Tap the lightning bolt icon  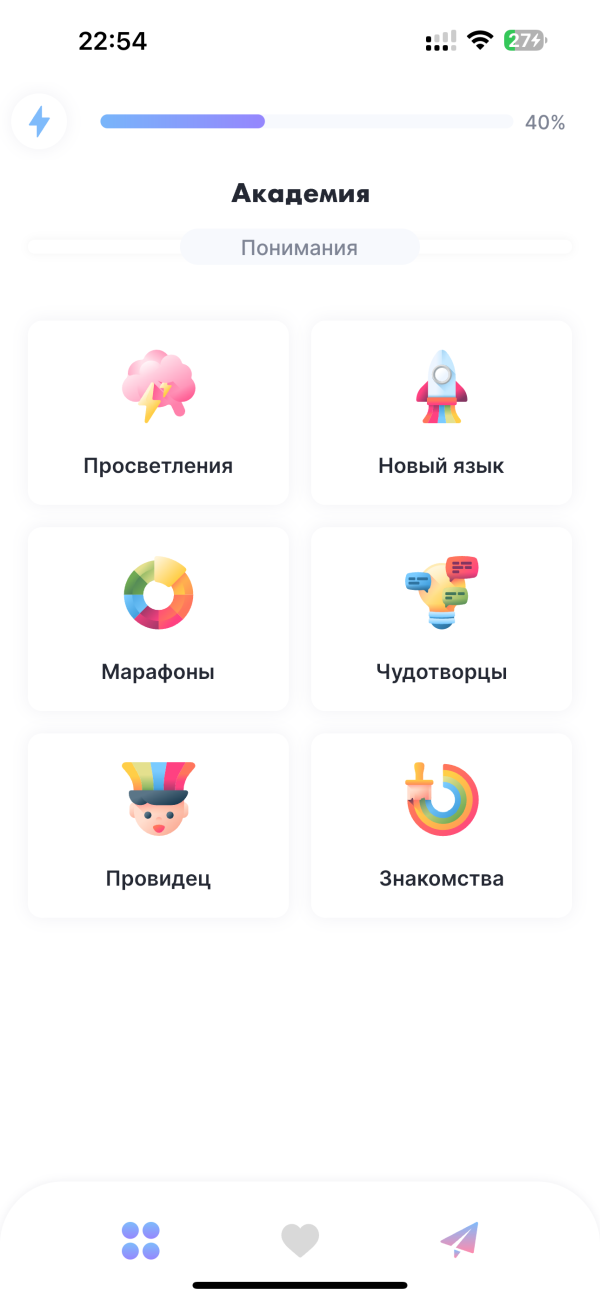pos(39,122)
